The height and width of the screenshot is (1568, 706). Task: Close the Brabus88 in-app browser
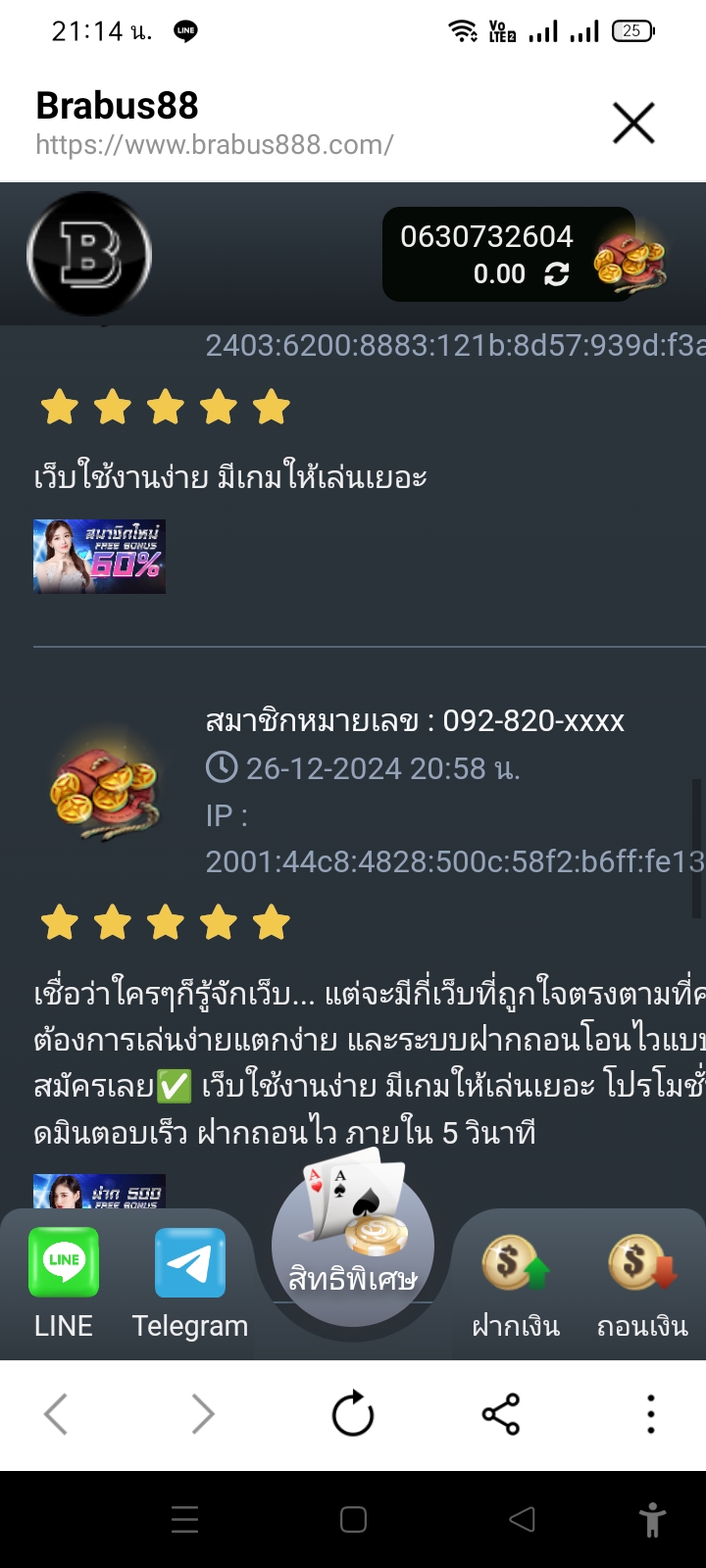click(633, 123)
